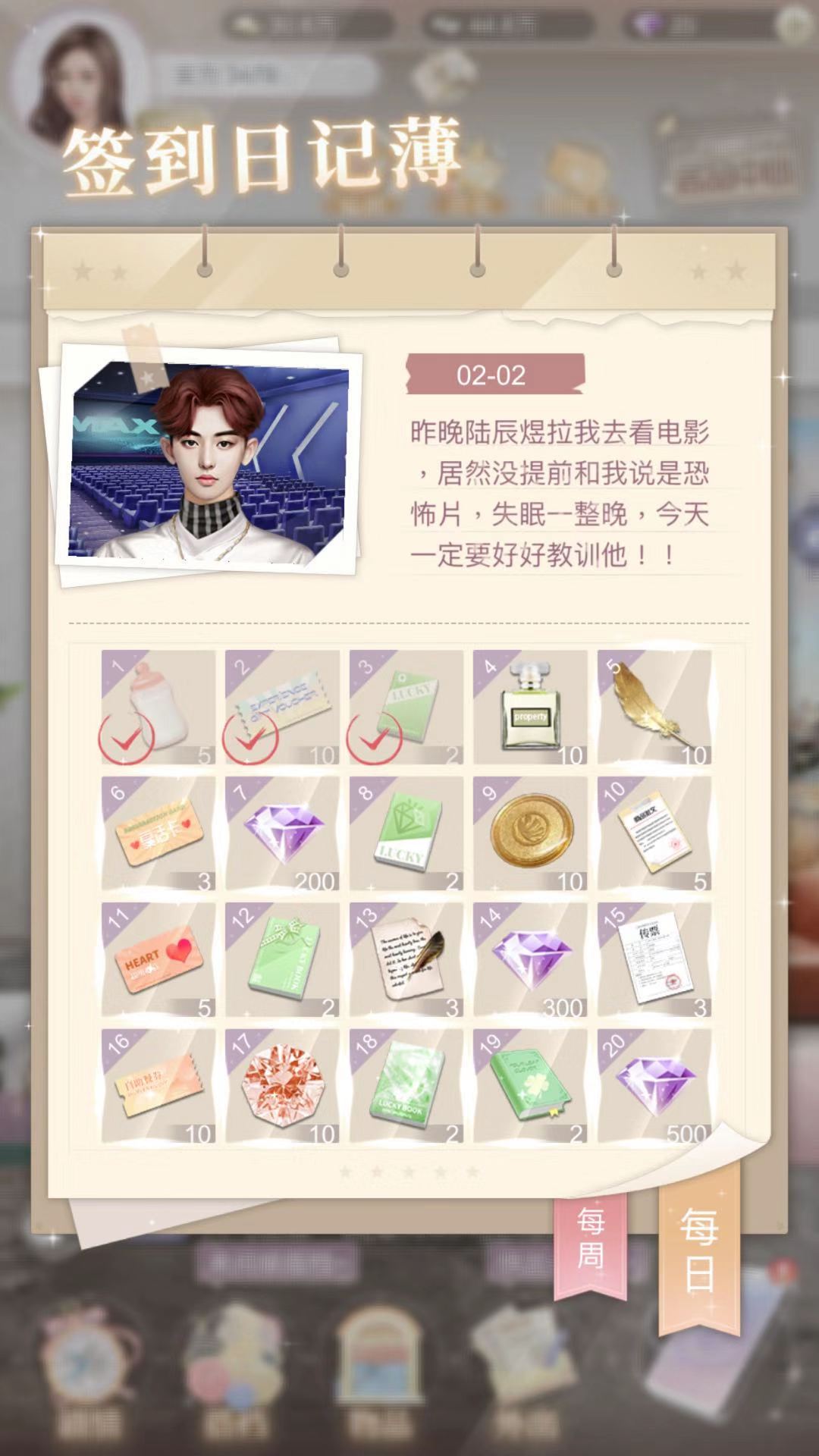Claim day 4 perfume reward
This screenshot has width=819, height=1456.
(530, 707)
